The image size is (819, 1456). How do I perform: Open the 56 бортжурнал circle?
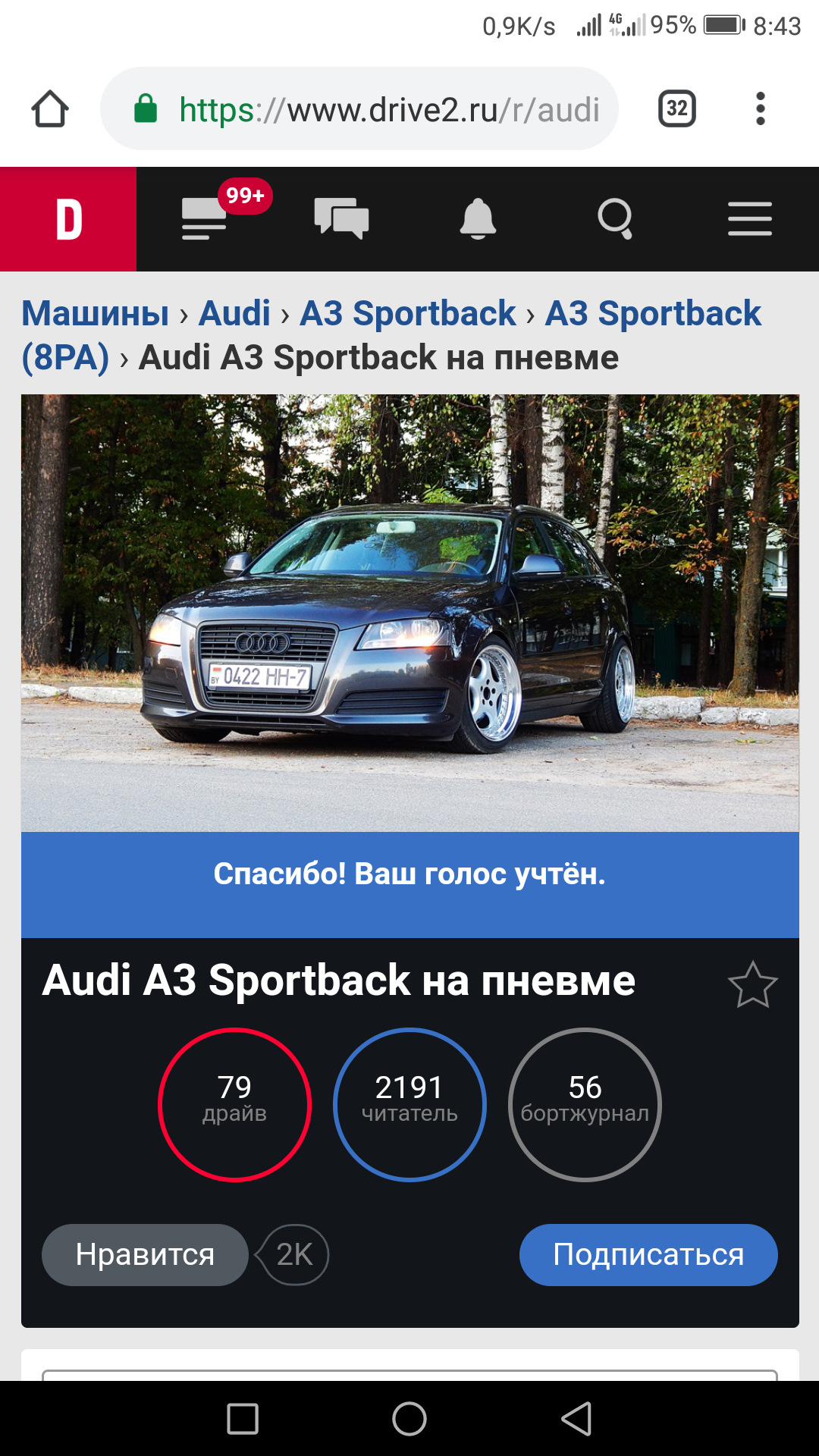585,1104
